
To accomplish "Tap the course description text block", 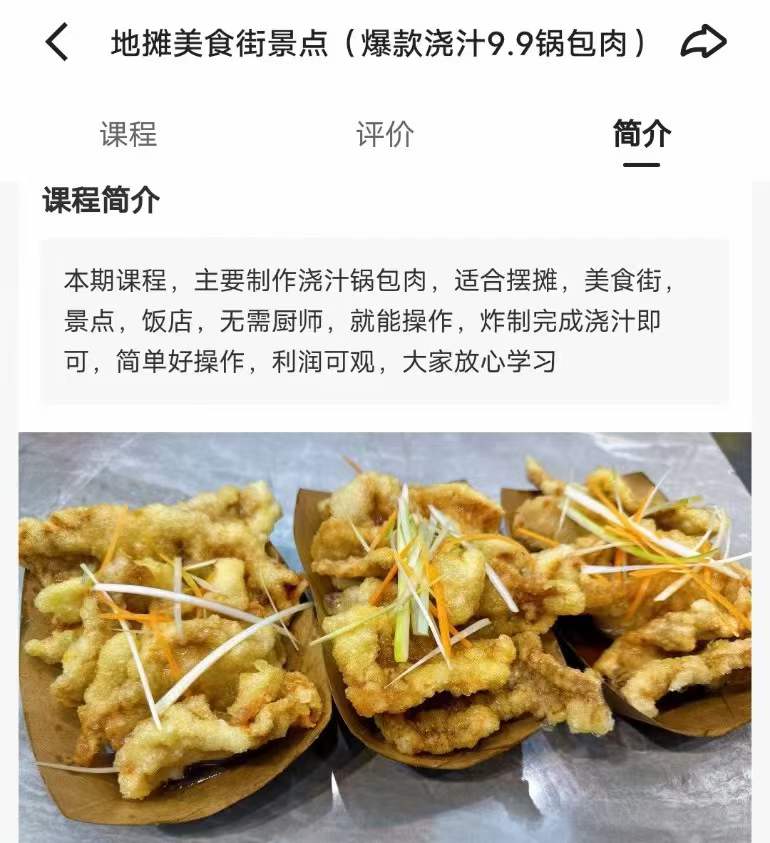I will click(x=385, y=318).
